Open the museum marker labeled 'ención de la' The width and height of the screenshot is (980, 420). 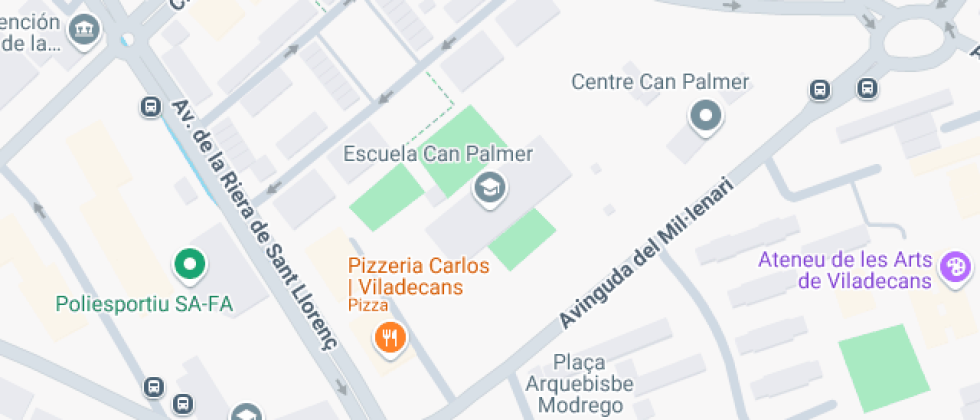pos(83,30)
